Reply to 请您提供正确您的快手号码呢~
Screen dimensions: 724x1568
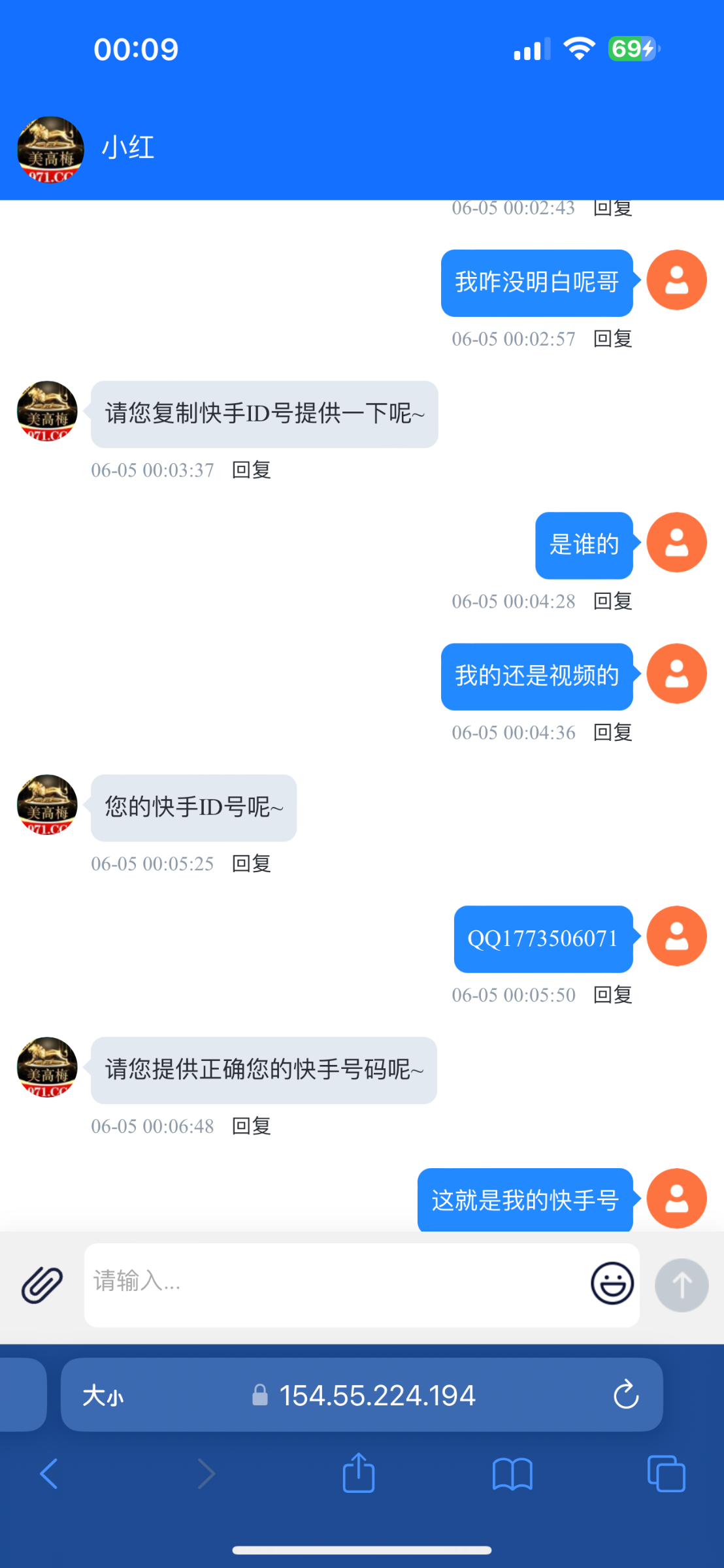pos(251,1126)
